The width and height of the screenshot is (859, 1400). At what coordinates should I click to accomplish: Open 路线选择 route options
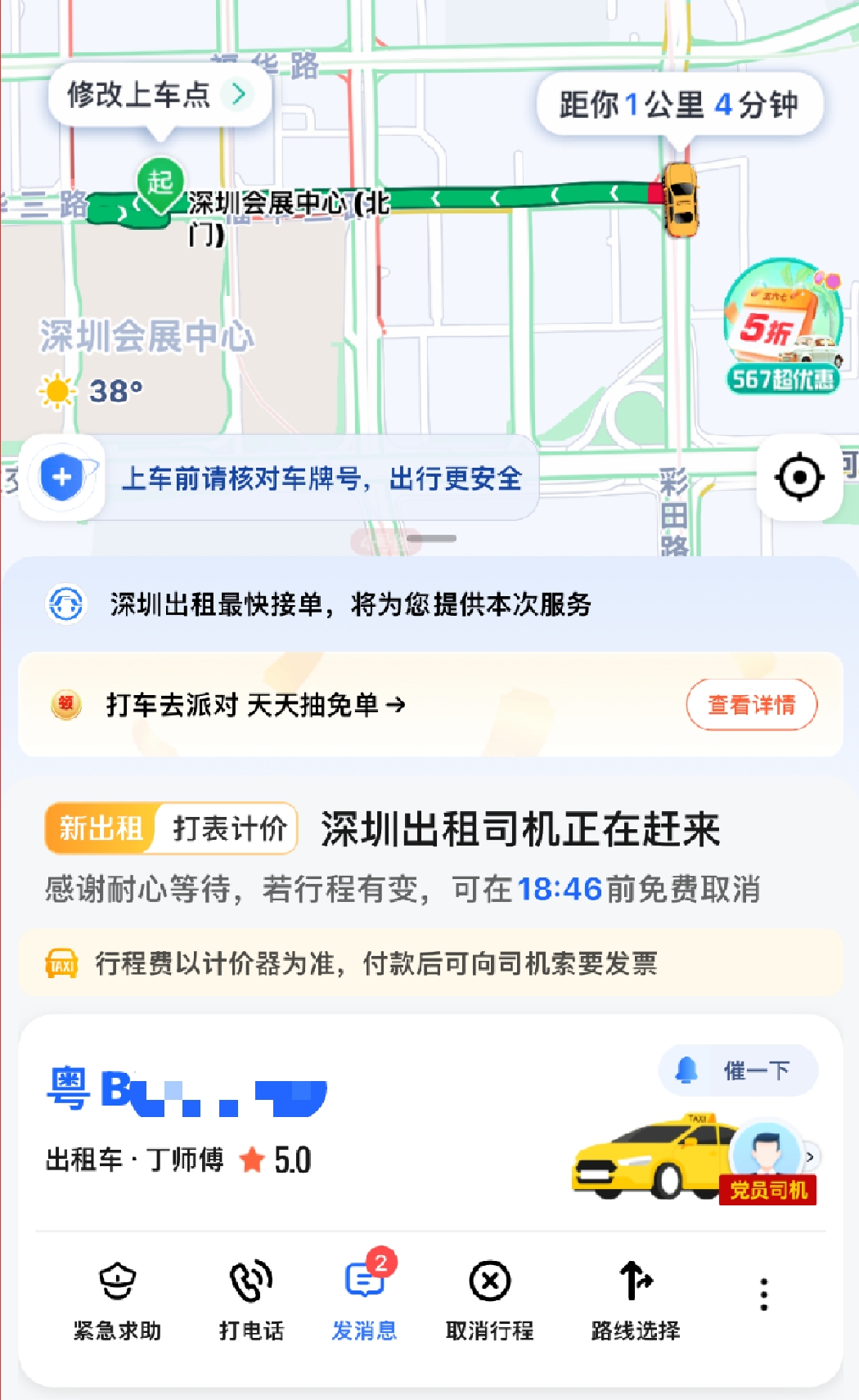(636, 1300)
